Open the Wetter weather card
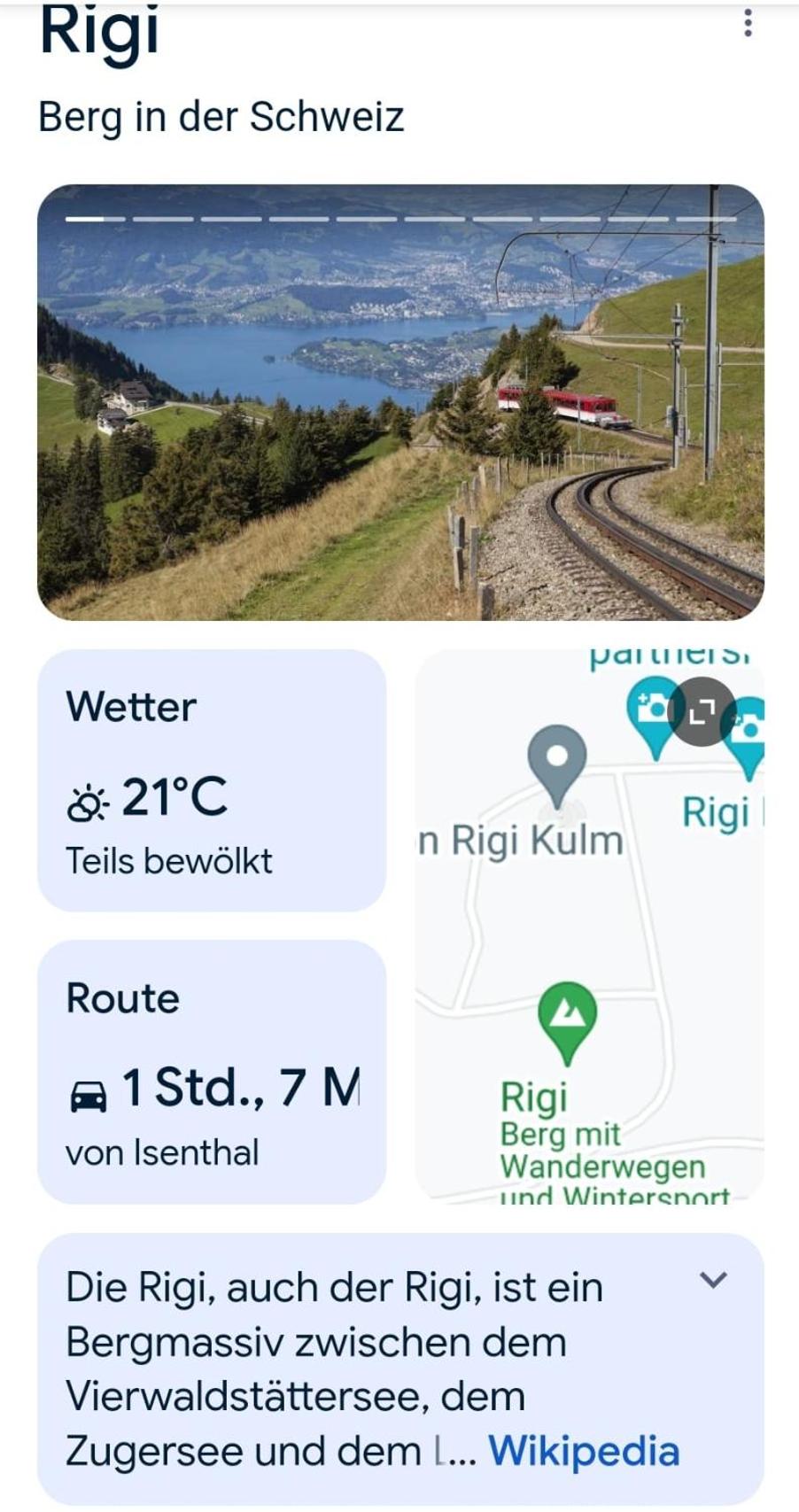The height and width of the screenshot is (1512, 799). [x=212, y=780]
